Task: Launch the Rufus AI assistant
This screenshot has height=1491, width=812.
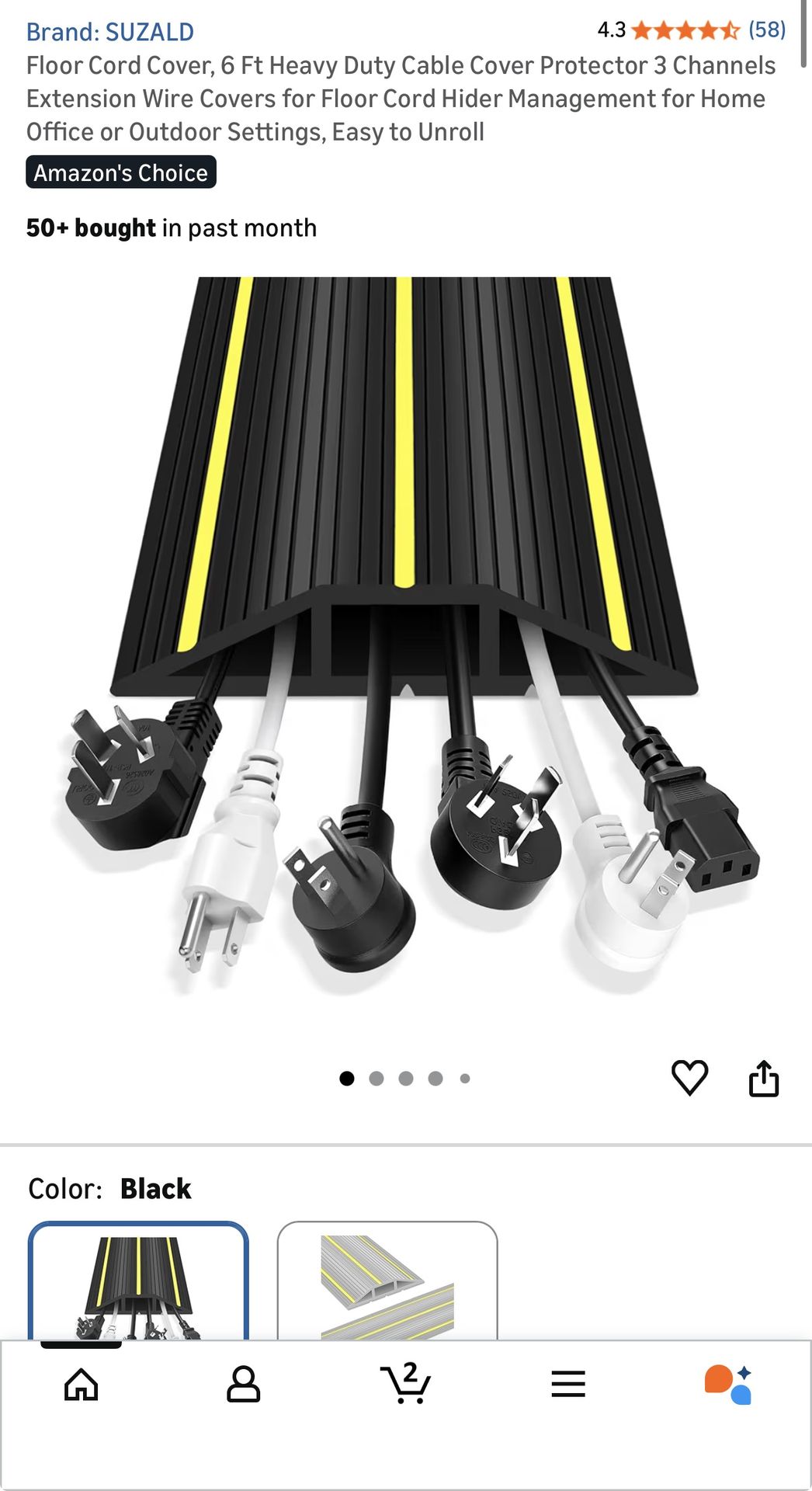Action: click(728, 1385)
